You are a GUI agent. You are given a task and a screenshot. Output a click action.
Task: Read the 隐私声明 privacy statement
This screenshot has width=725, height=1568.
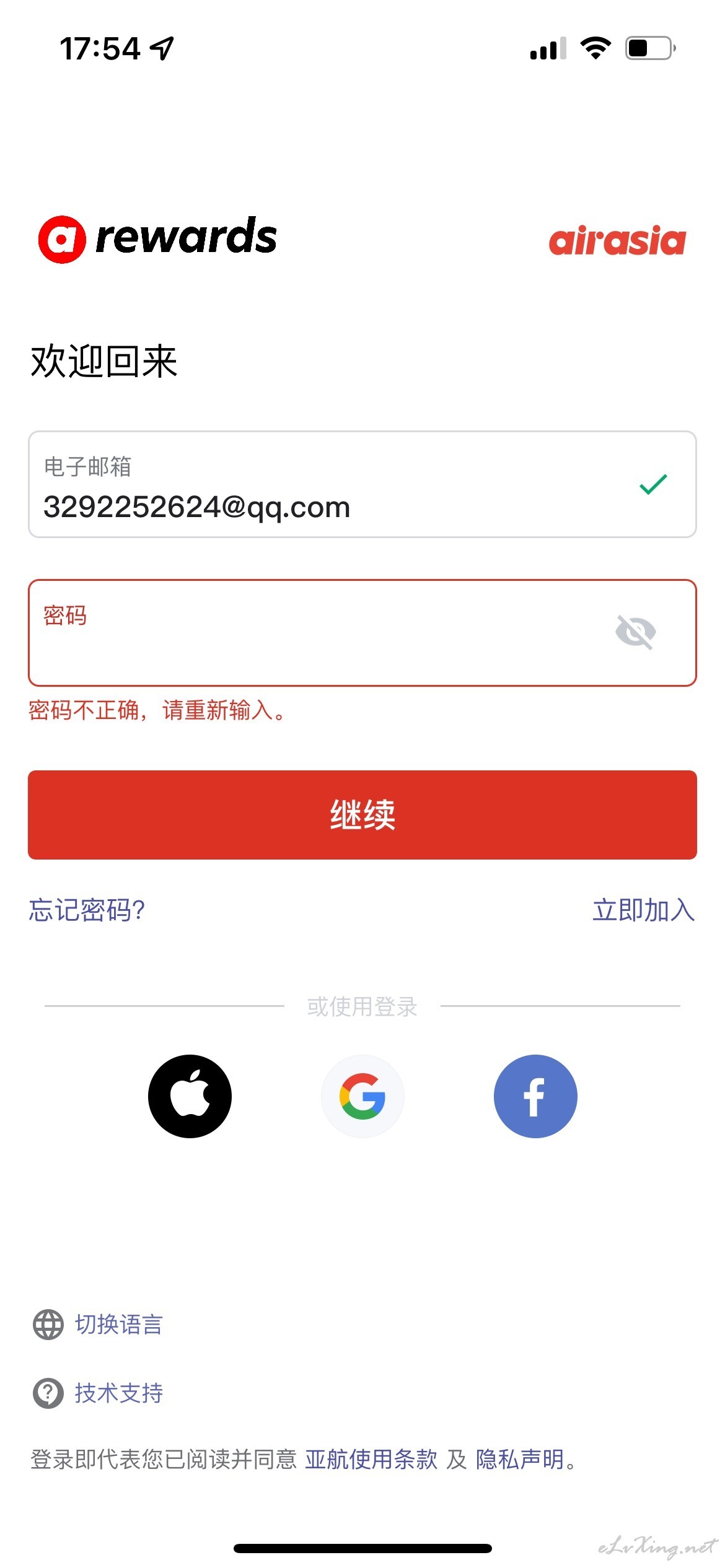520,1460
